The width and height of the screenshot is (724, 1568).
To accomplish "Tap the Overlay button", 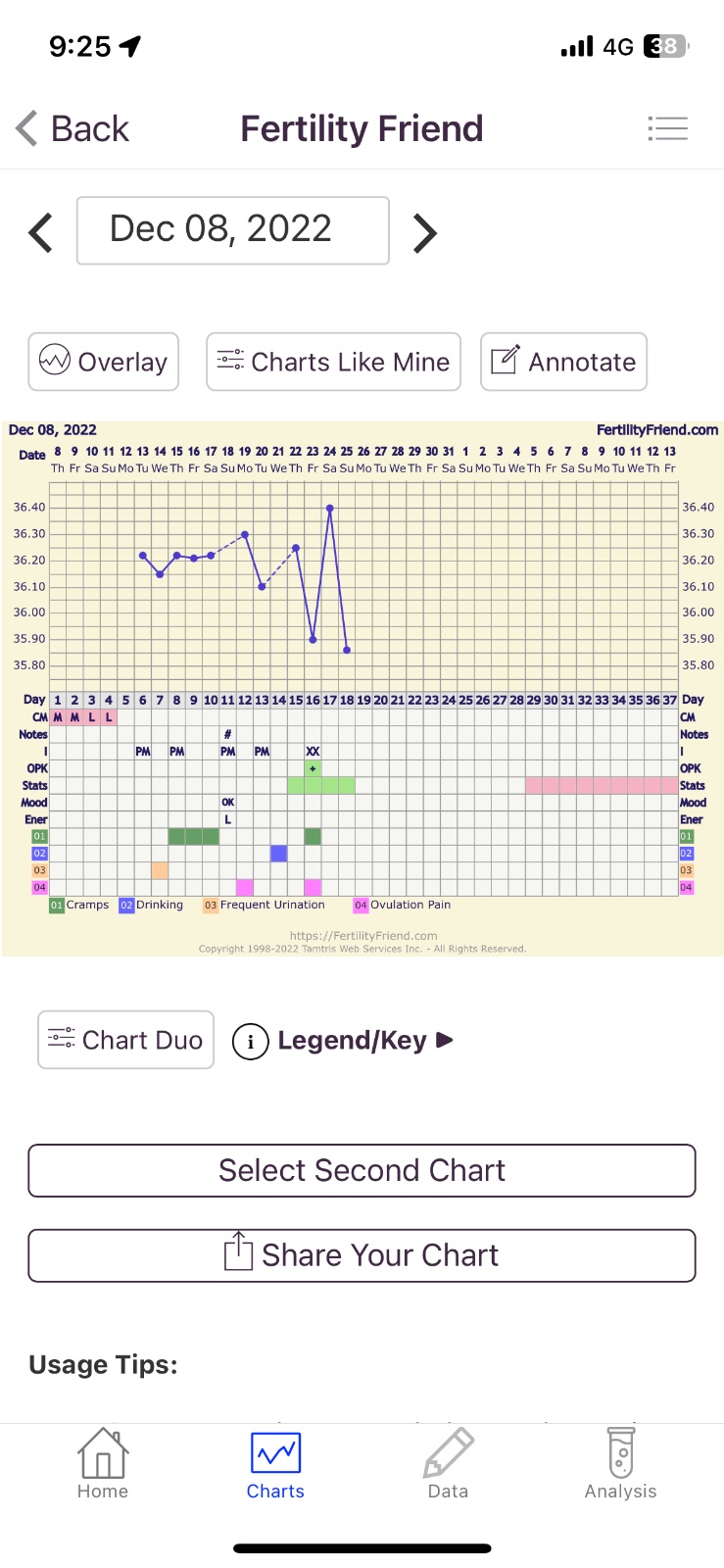I will 104,362.
